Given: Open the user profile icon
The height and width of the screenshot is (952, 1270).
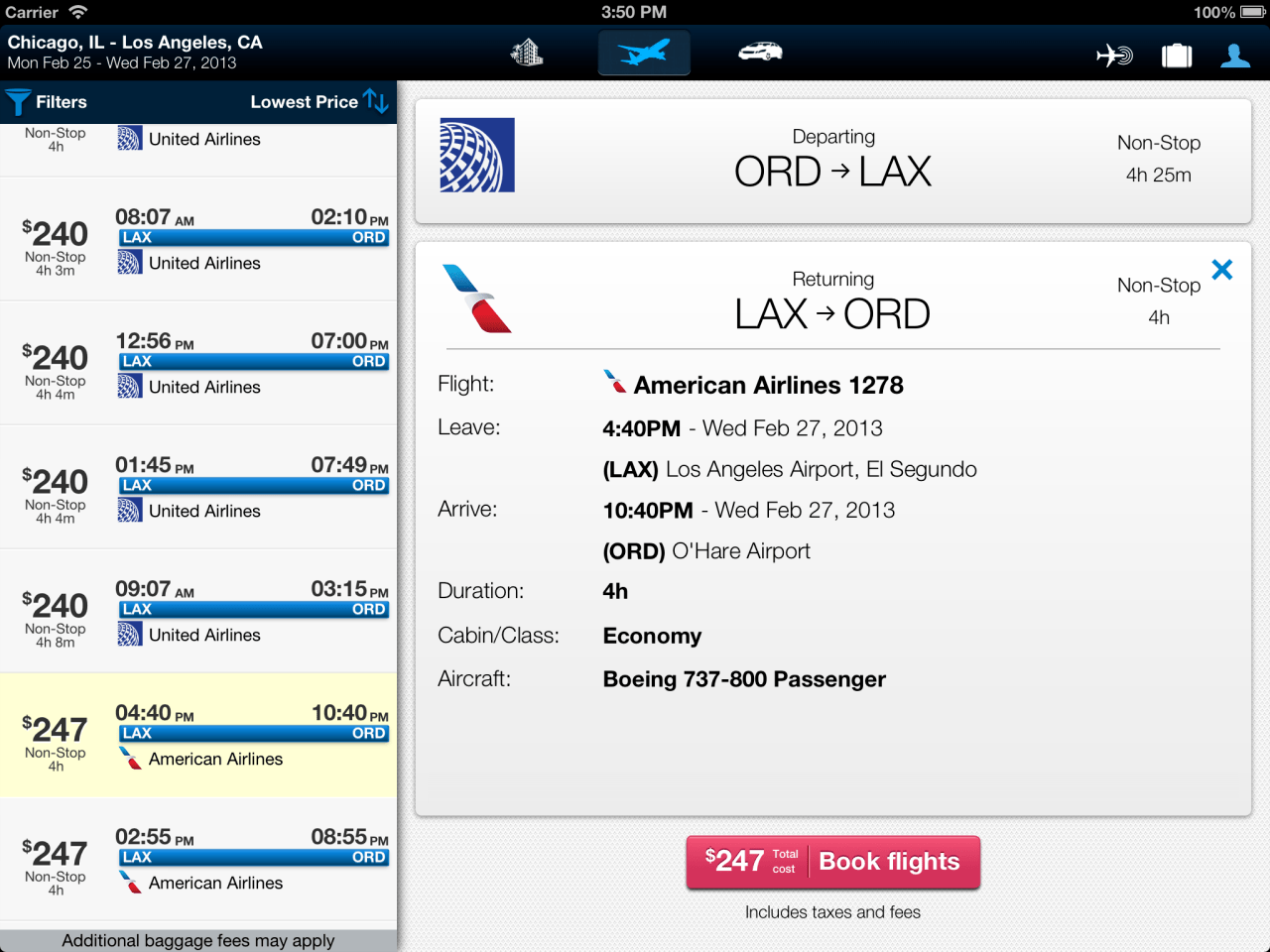Looking at the screenshot, I should (1235, 56).
